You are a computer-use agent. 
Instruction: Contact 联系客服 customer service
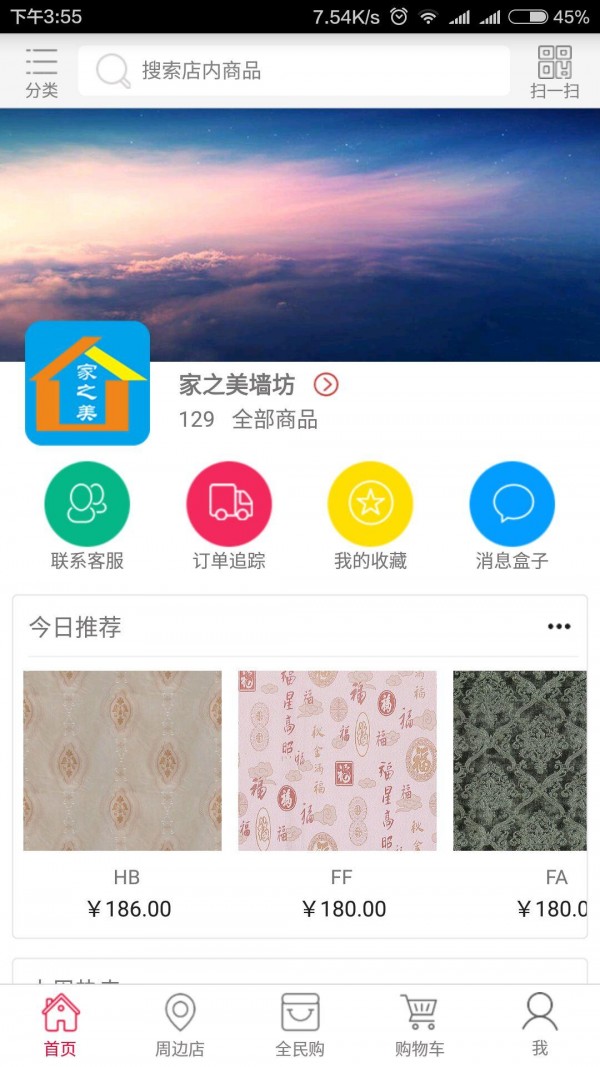click(x=87, y=516)
